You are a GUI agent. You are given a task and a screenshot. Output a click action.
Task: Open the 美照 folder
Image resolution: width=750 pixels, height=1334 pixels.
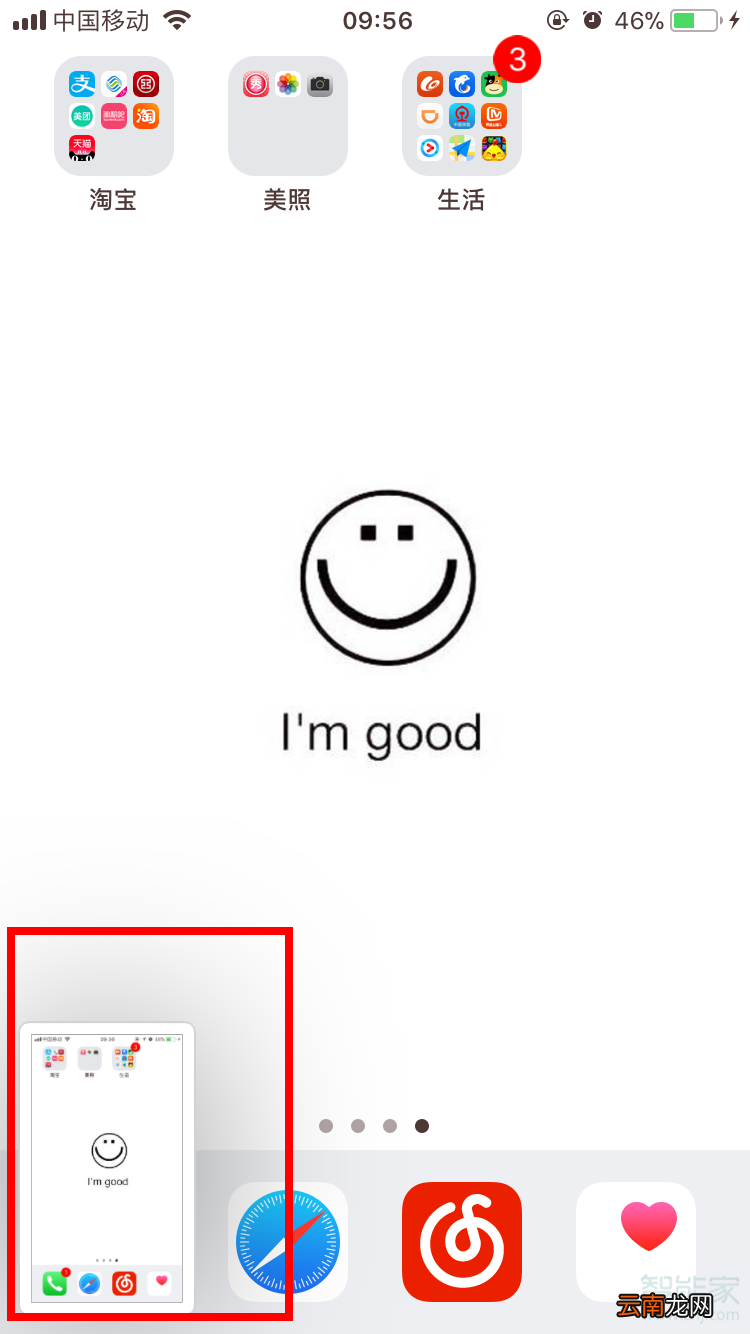click(x=288, y=116)
